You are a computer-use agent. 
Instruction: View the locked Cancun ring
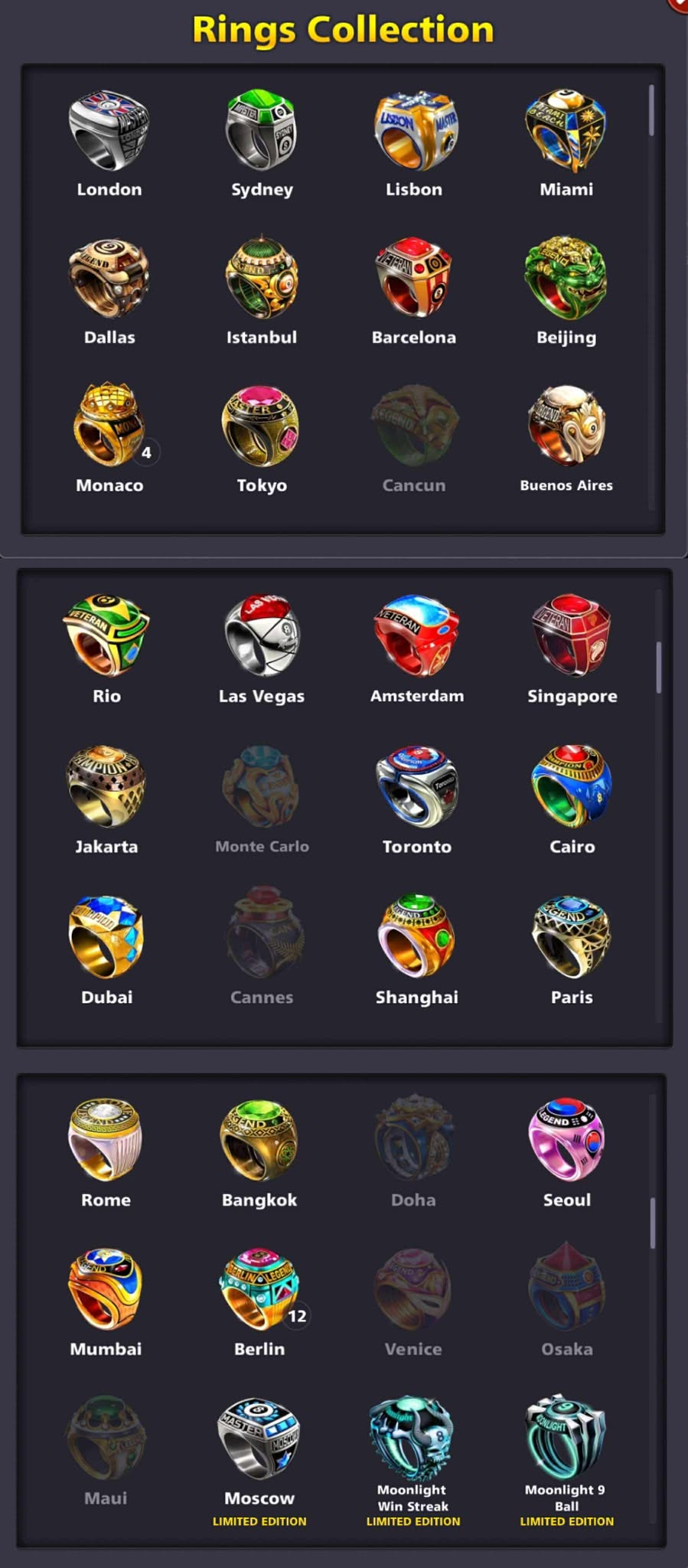(x=414, y=426)
